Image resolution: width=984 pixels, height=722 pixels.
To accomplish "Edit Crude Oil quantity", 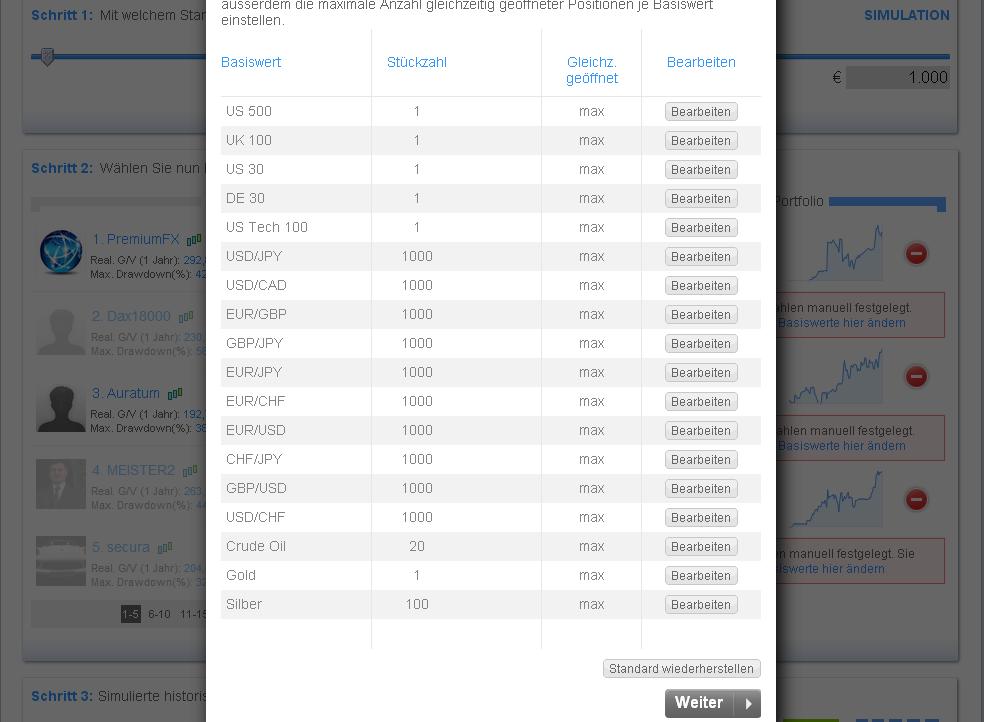I will click(x=701, y=546).
